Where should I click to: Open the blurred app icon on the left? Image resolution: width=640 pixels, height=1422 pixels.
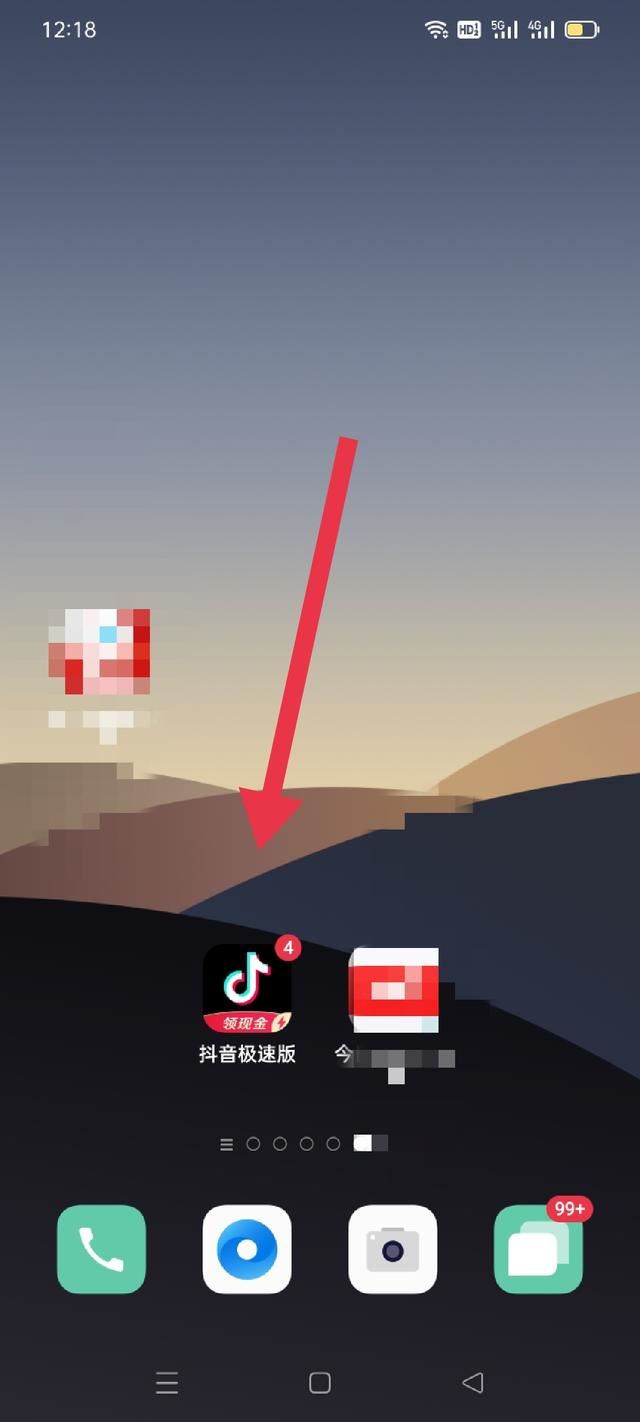[x=100, y=651]
